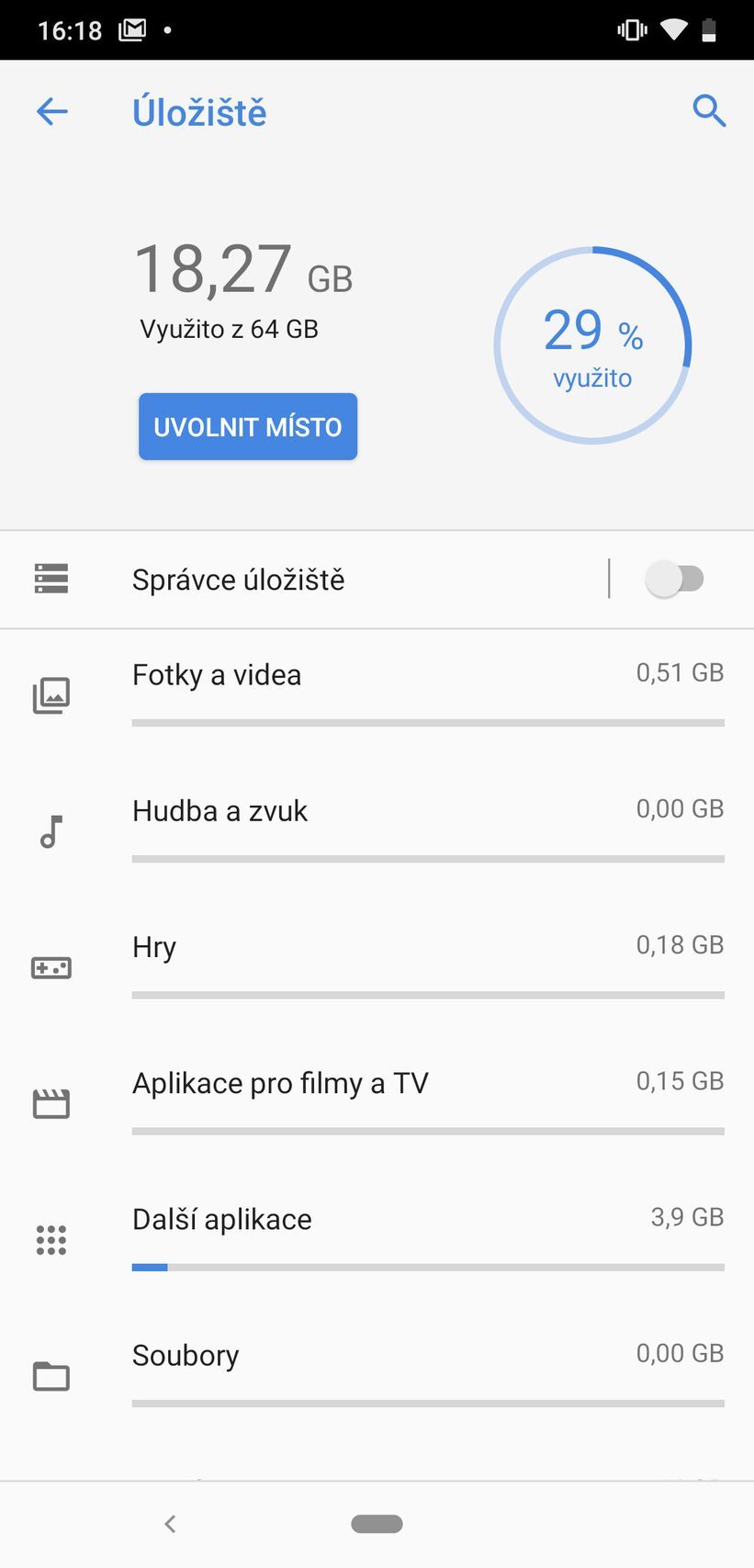Viewport: 754px width, 1568px height.
Task: Select the Hudba a zvuk music note icon
Action: [x=51, y=831]
